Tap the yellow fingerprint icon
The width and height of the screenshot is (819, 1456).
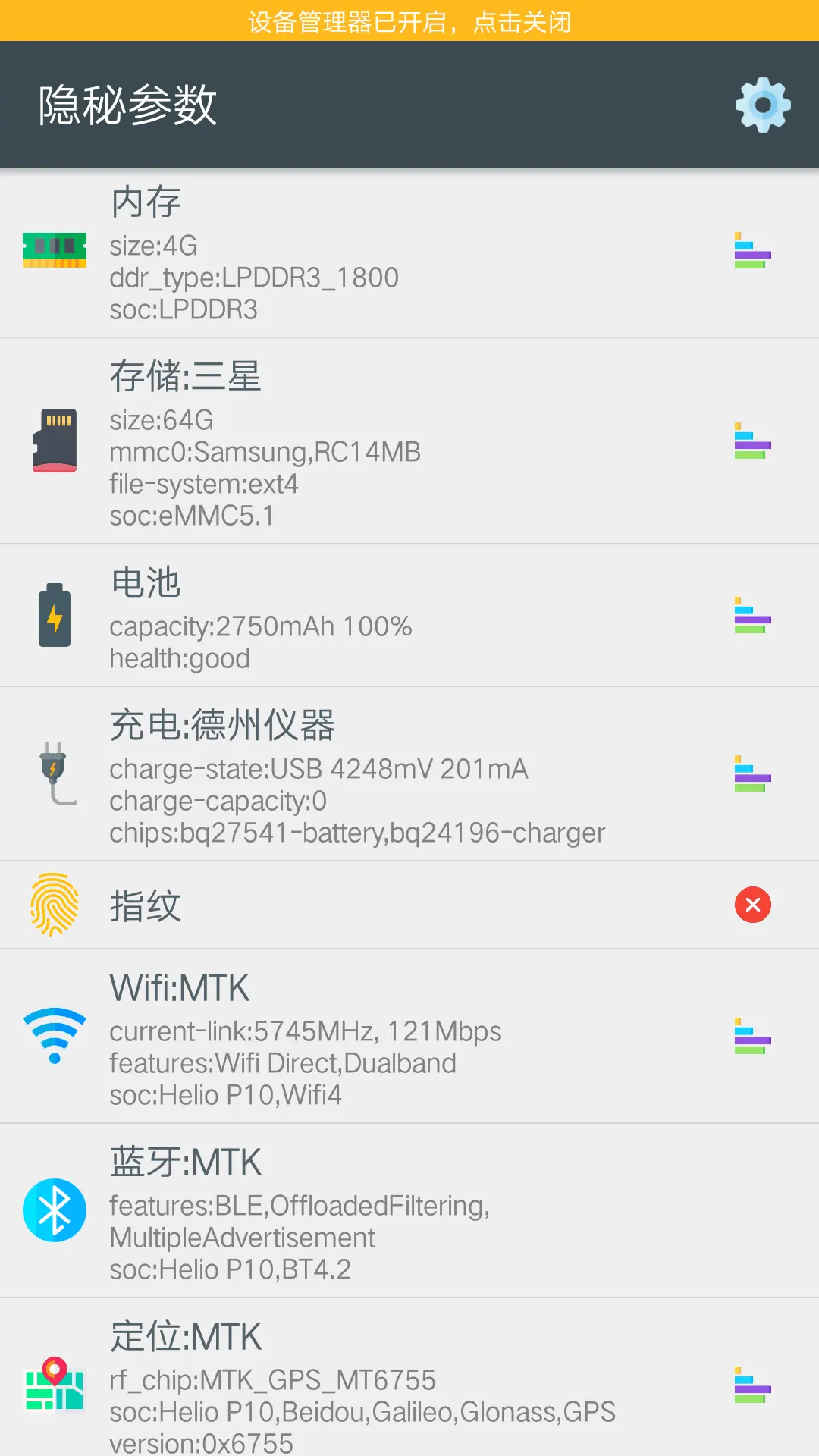(54, 905)
